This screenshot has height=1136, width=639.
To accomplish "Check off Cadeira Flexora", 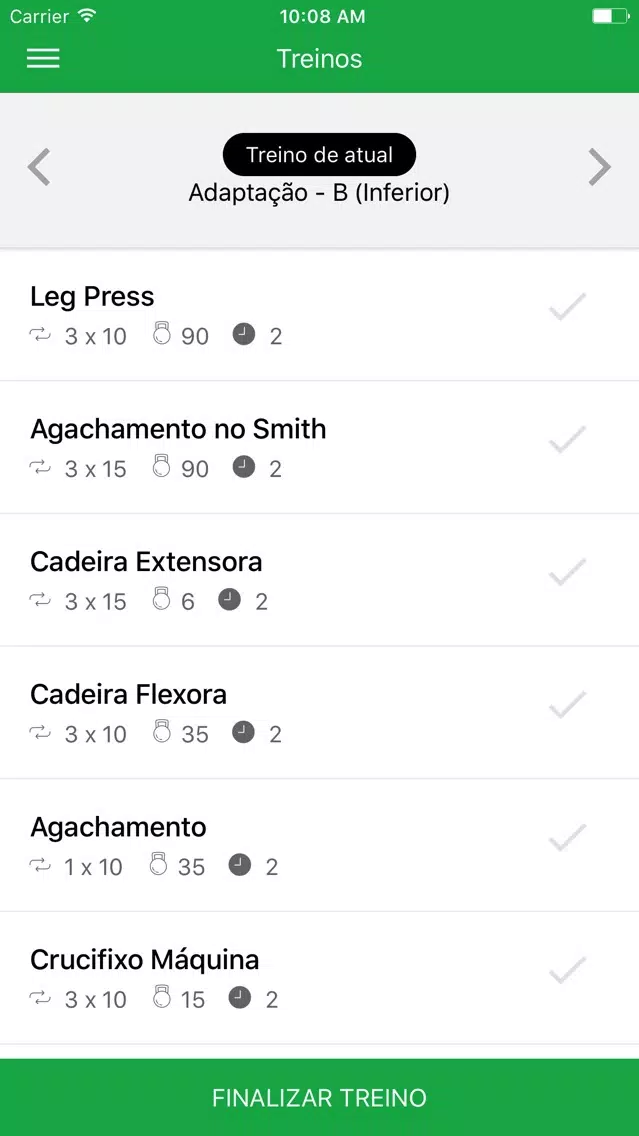I will 567,704.
